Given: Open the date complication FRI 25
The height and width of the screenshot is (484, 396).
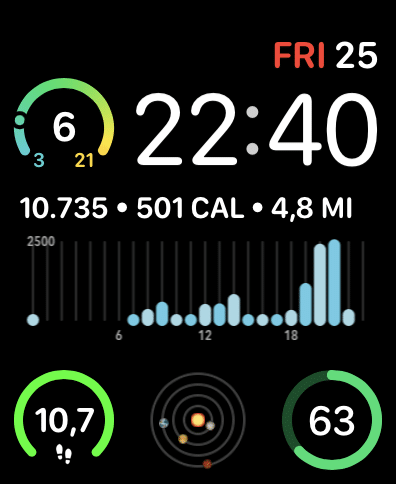Looking at the screenshot, I should point(325,56).
